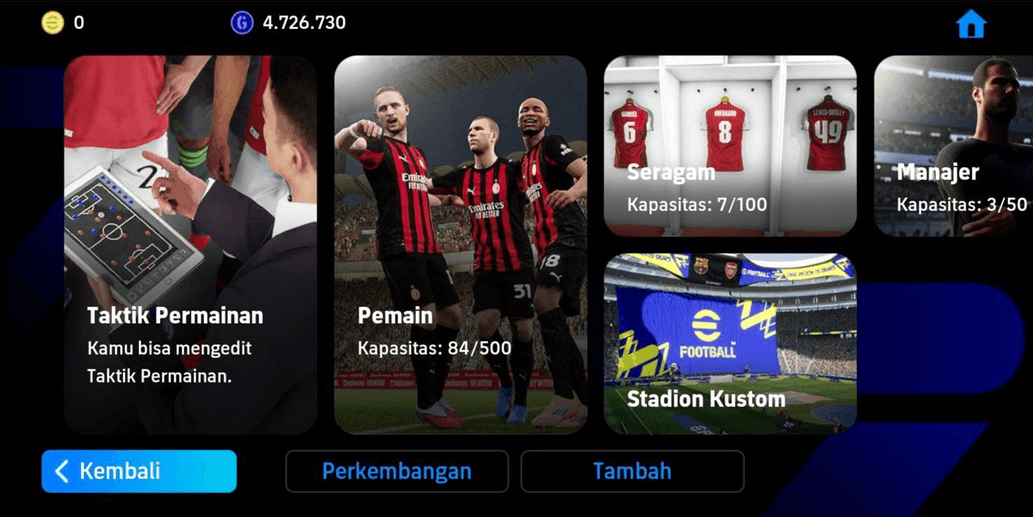Select the Tambah button
The image size is (1033, 517).
(632, 471)
